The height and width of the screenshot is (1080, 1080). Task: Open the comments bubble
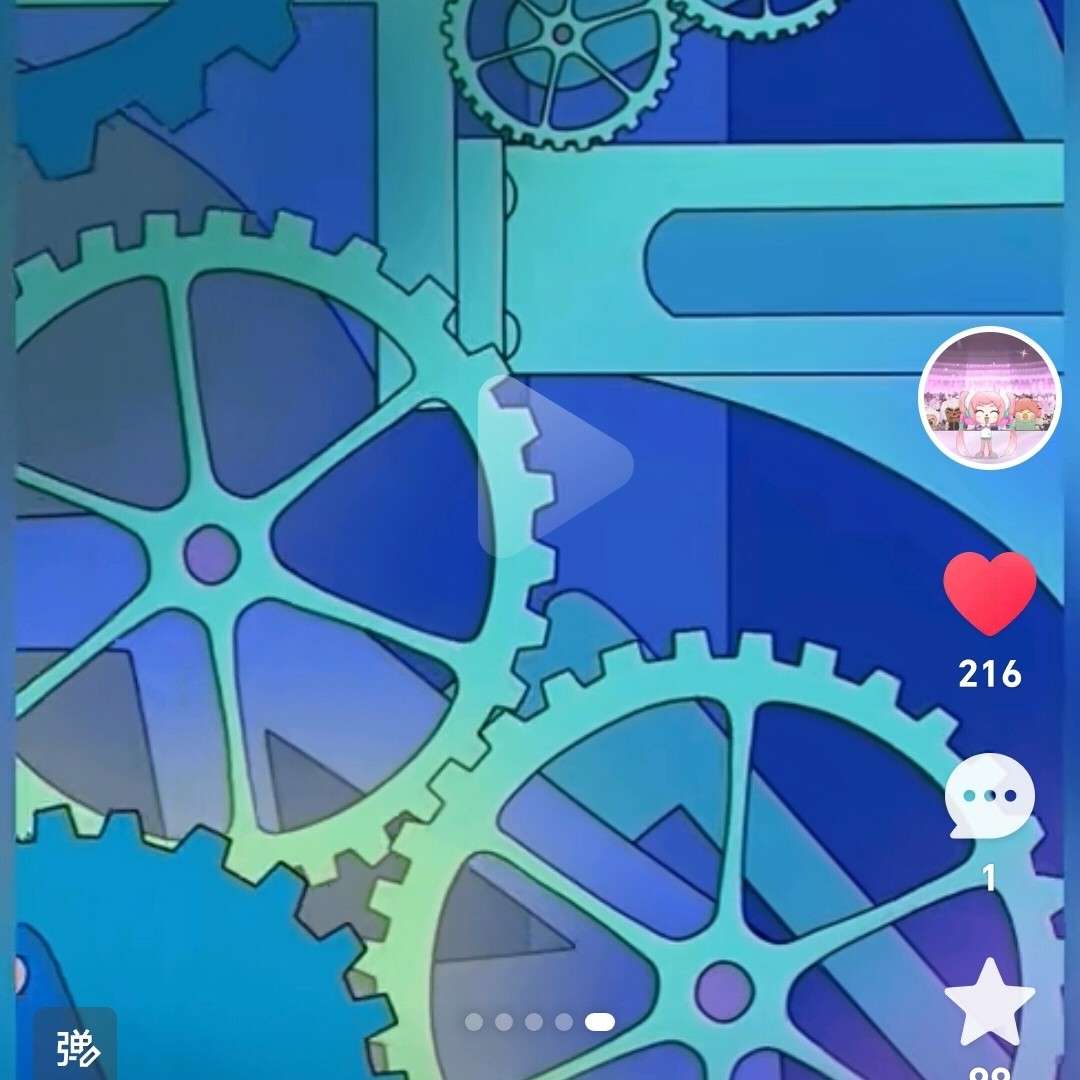point(989,797)
